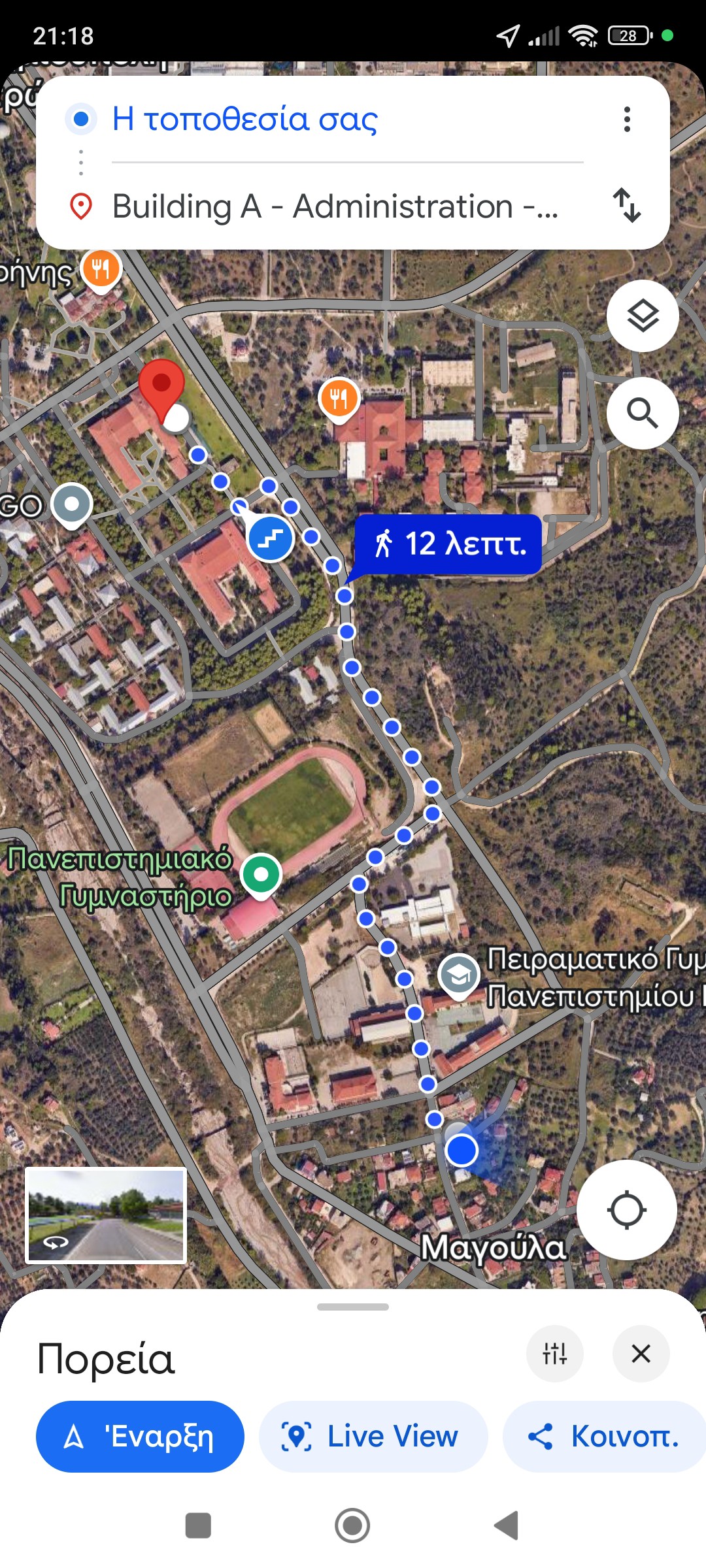Open the map layers selector
Viewport: 706px width, 1568px height.
(x=643, y=316)
